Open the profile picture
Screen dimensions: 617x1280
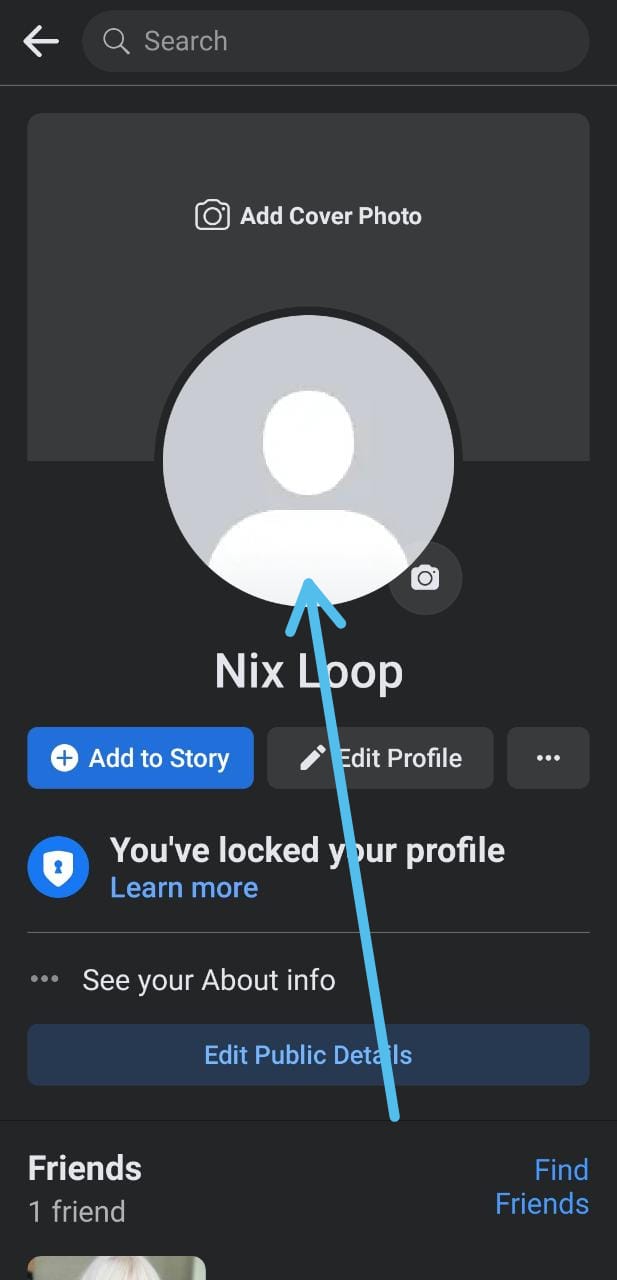tap(308, 460)
